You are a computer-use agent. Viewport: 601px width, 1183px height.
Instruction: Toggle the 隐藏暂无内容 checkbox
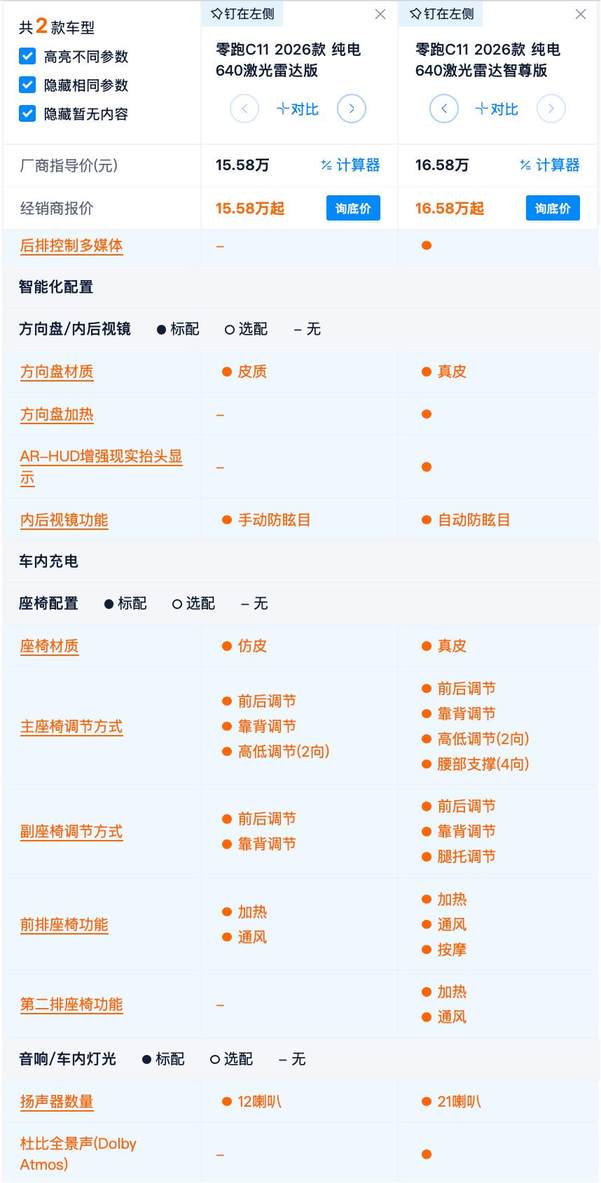tap(28, 113)
